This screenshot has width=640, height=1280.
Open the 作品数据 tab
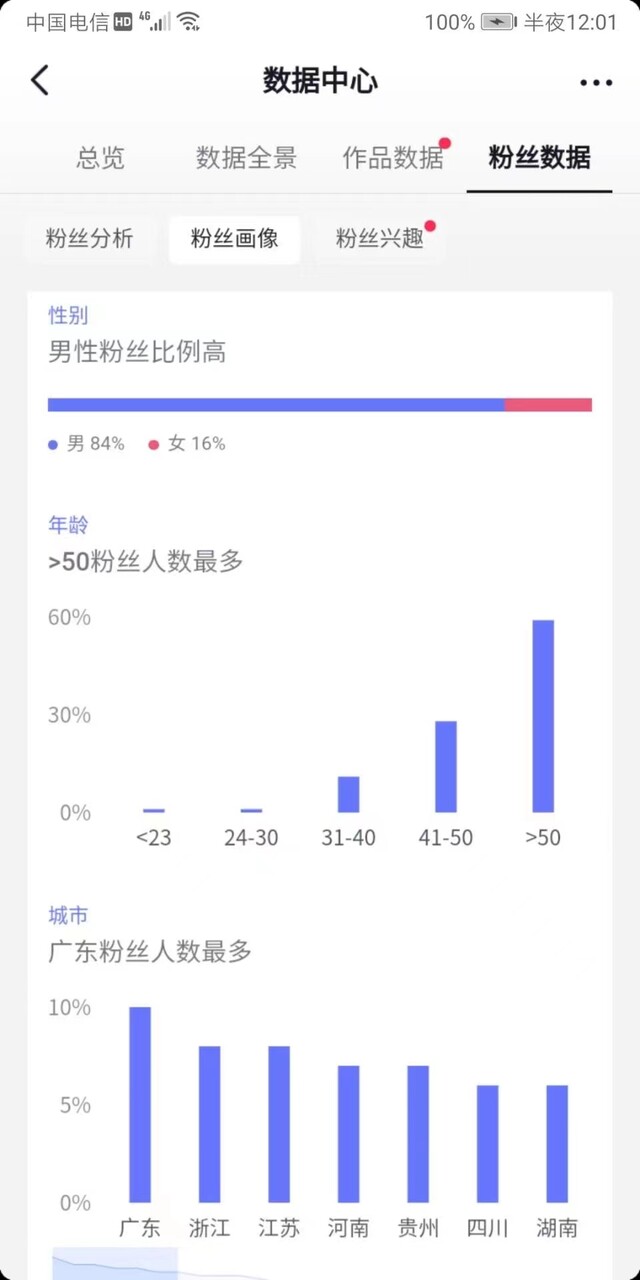393,157
